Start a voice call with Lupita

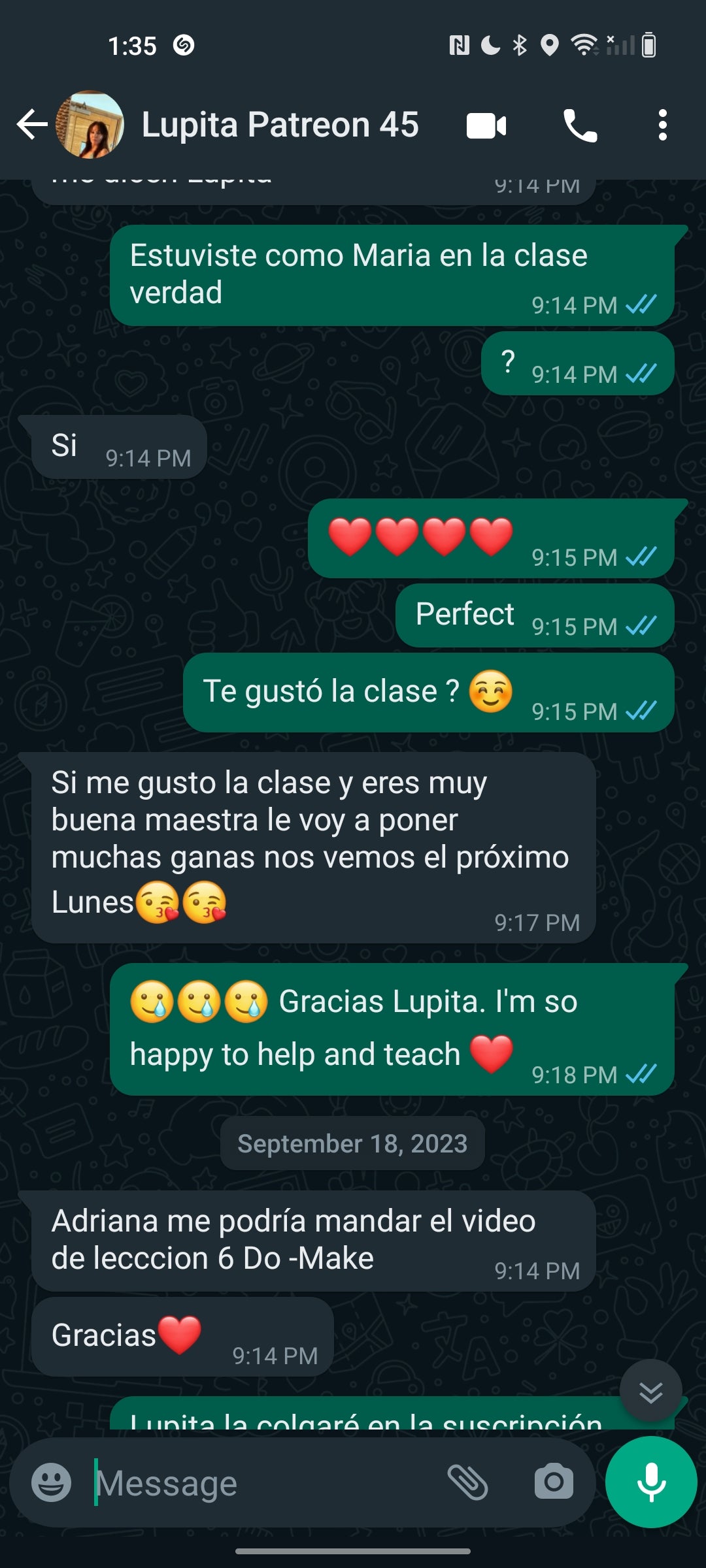click(580, 125)
